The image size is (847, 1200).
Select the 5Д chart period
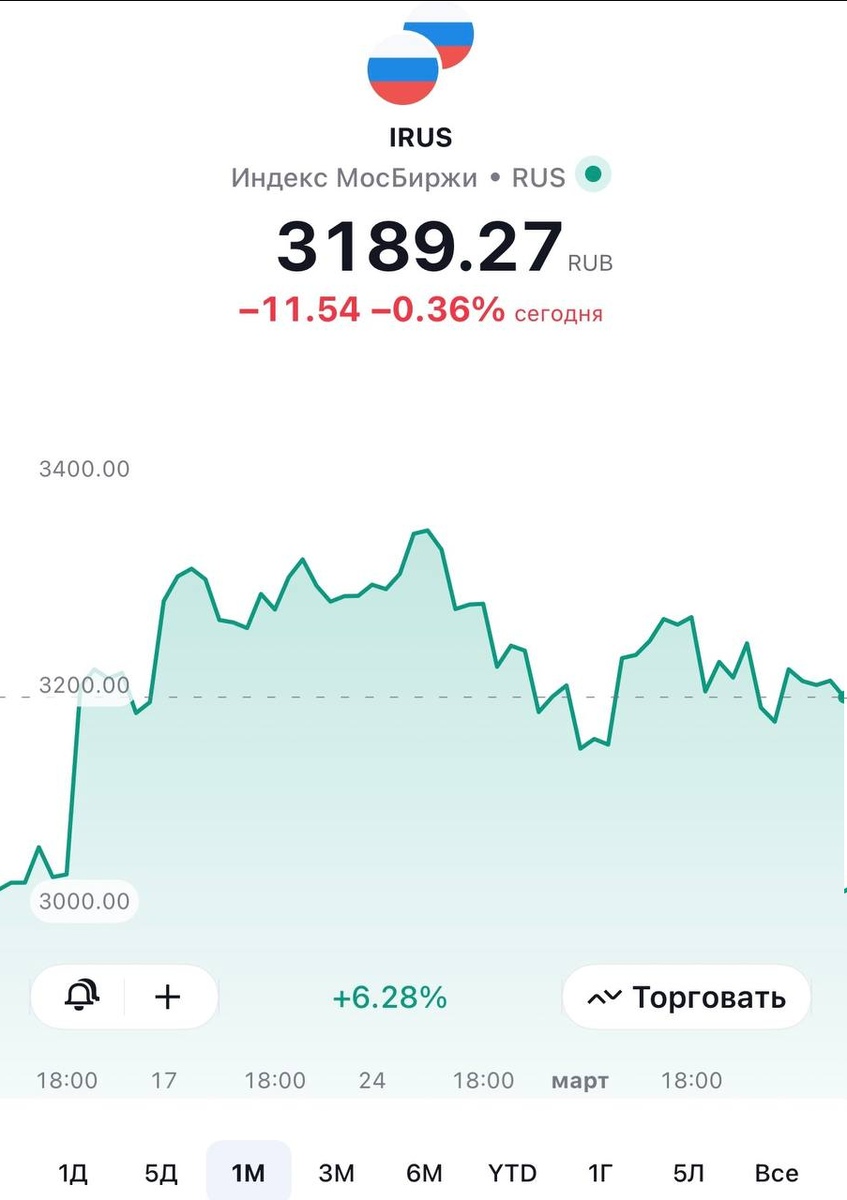click(x=161, y=1172)
